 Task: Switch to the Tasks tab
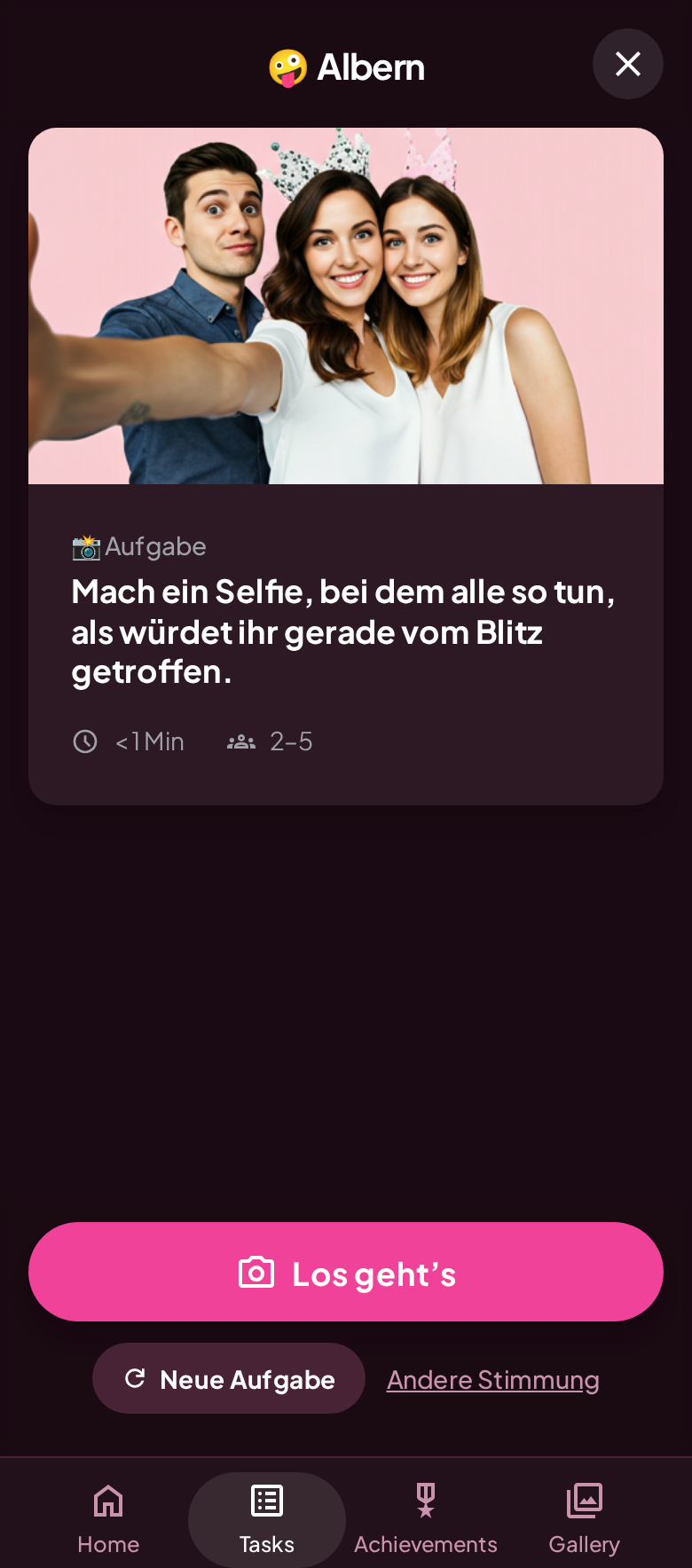[x=266, y=1518]
